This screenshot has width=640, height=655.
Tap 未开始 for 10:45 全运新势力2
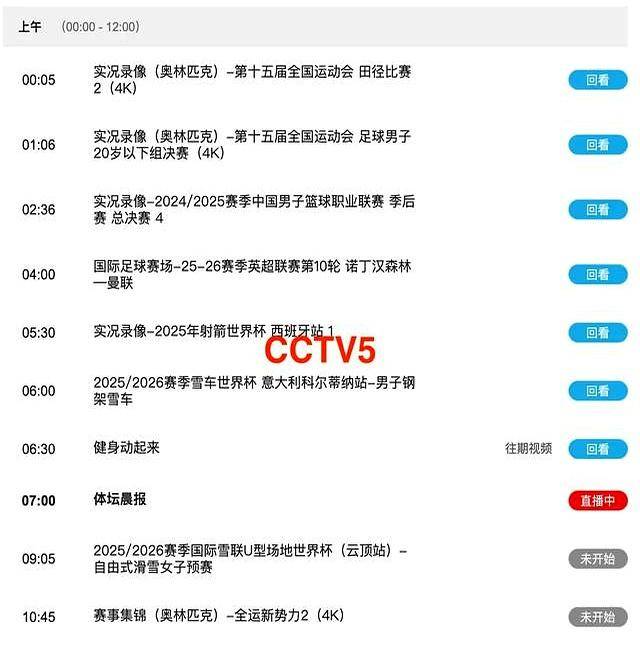(597, 617)
